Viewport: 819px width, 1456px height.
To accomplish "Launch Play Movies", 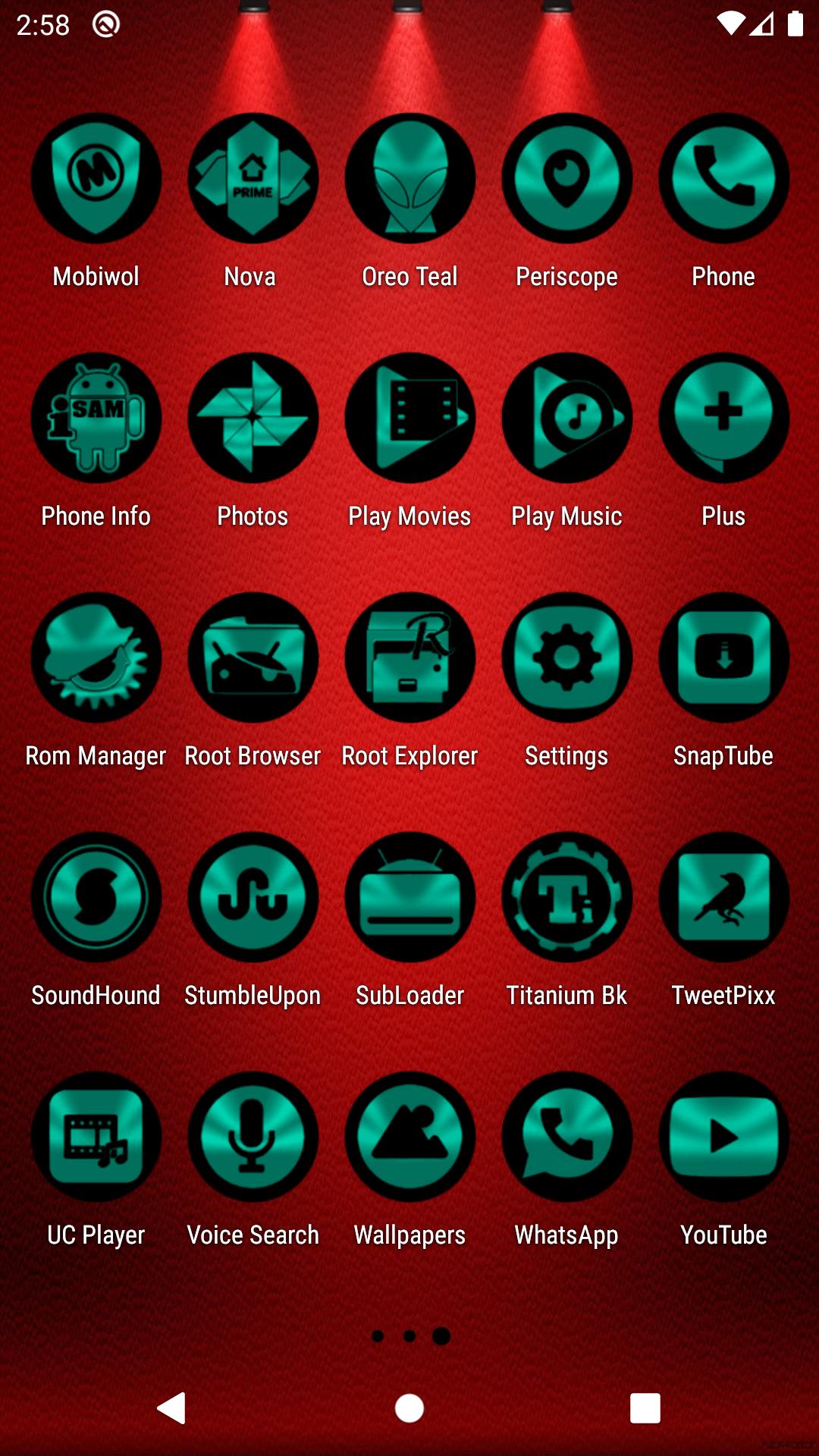I will click(x=410, y=419).
